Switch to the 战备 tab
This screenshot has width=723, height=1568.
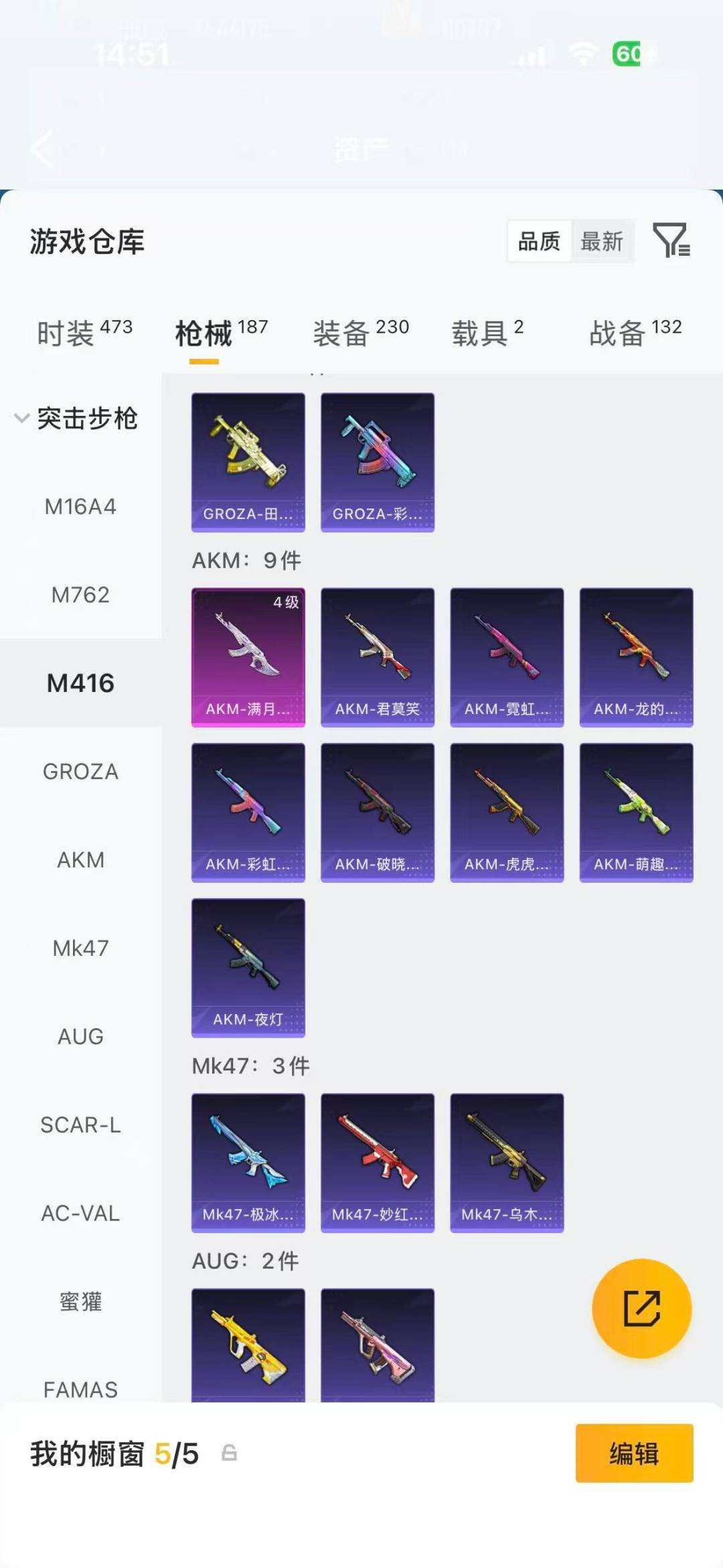point(635,333)
